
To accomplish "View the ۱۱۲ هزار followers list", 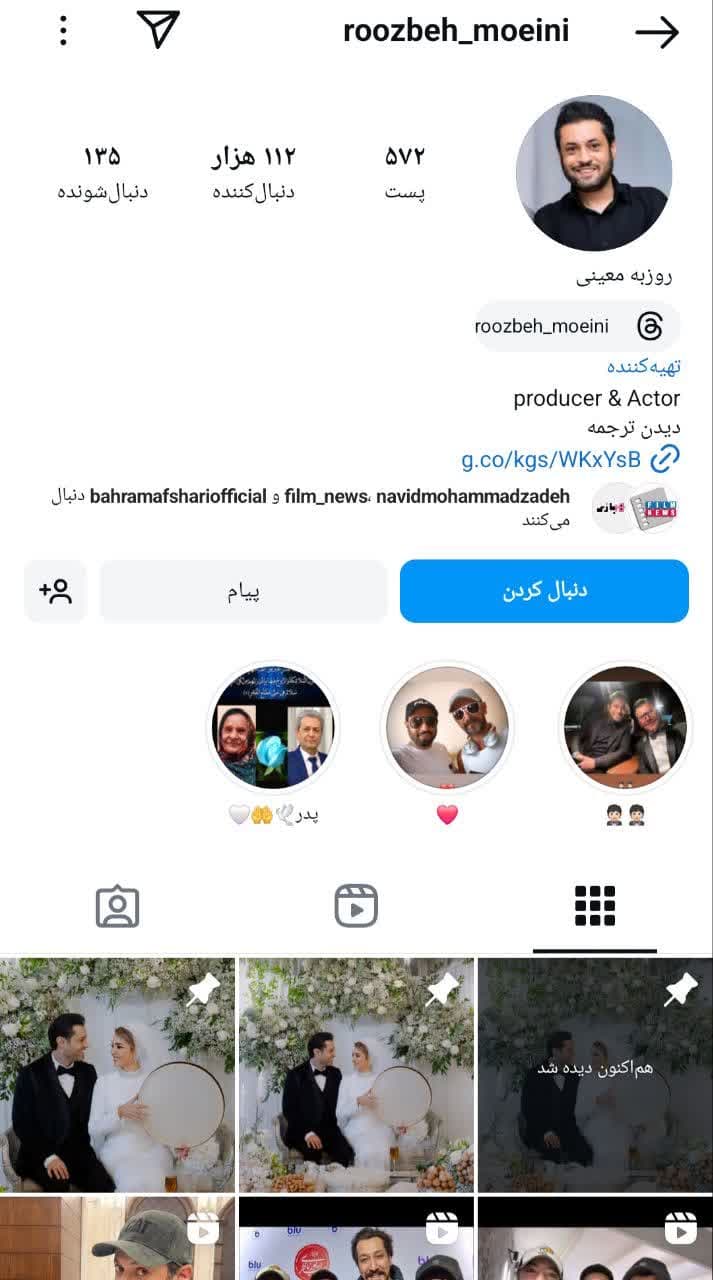I will pos(253,172).
